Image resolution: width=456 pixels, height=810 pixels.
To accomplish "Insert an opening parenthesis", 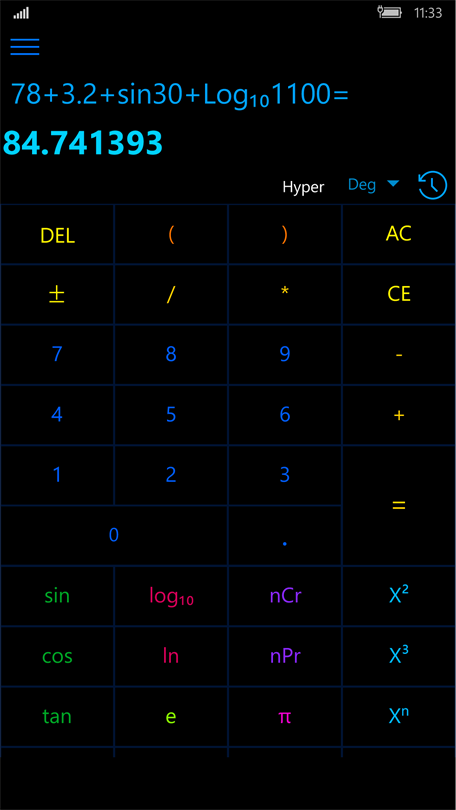I will 171,235.
